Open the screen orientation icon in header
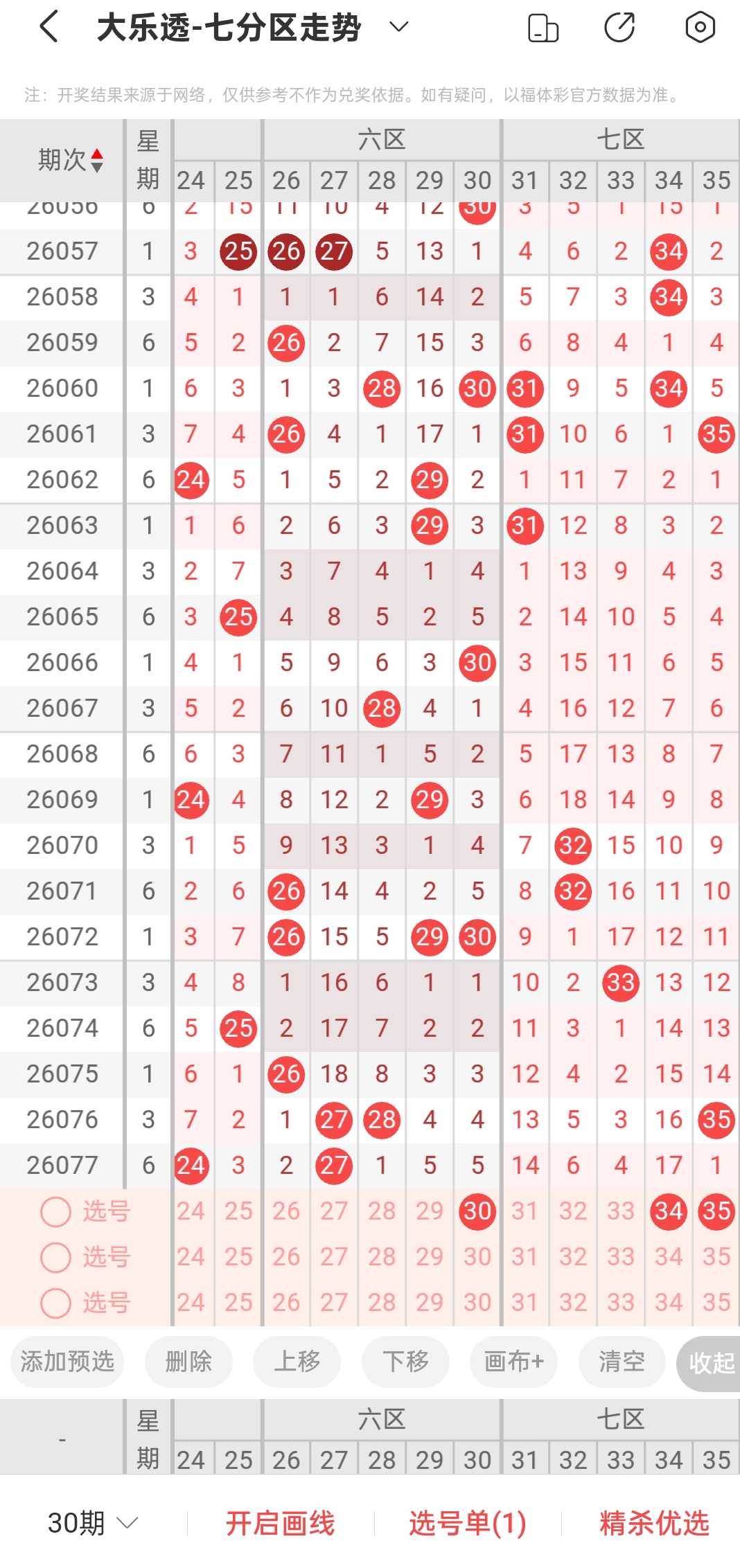Screen dimensions: 740x1568 (x=543, y=28)
